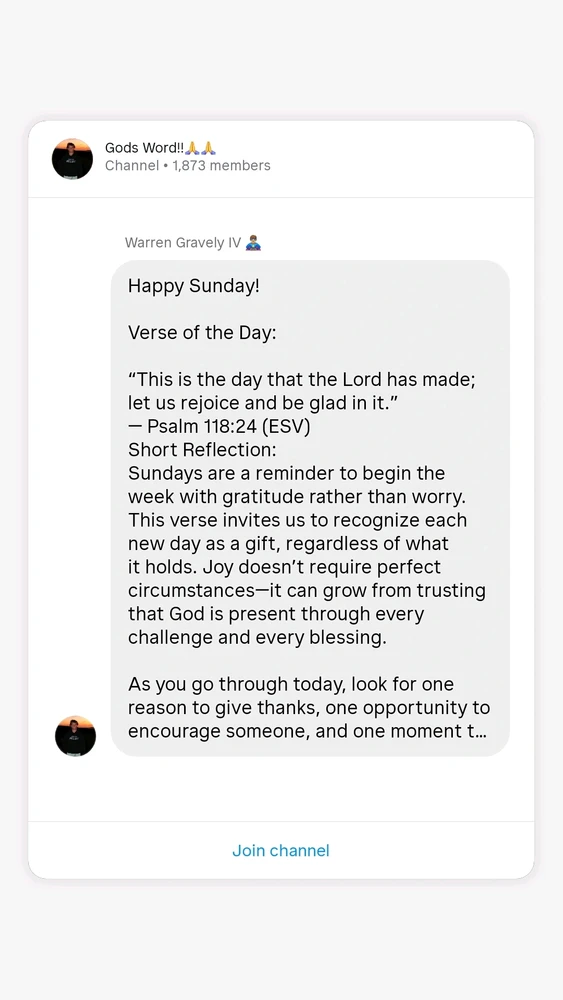Open Warren Gravely IV's truncated message
Viewport: 563px width, 1000px height.
310,508
